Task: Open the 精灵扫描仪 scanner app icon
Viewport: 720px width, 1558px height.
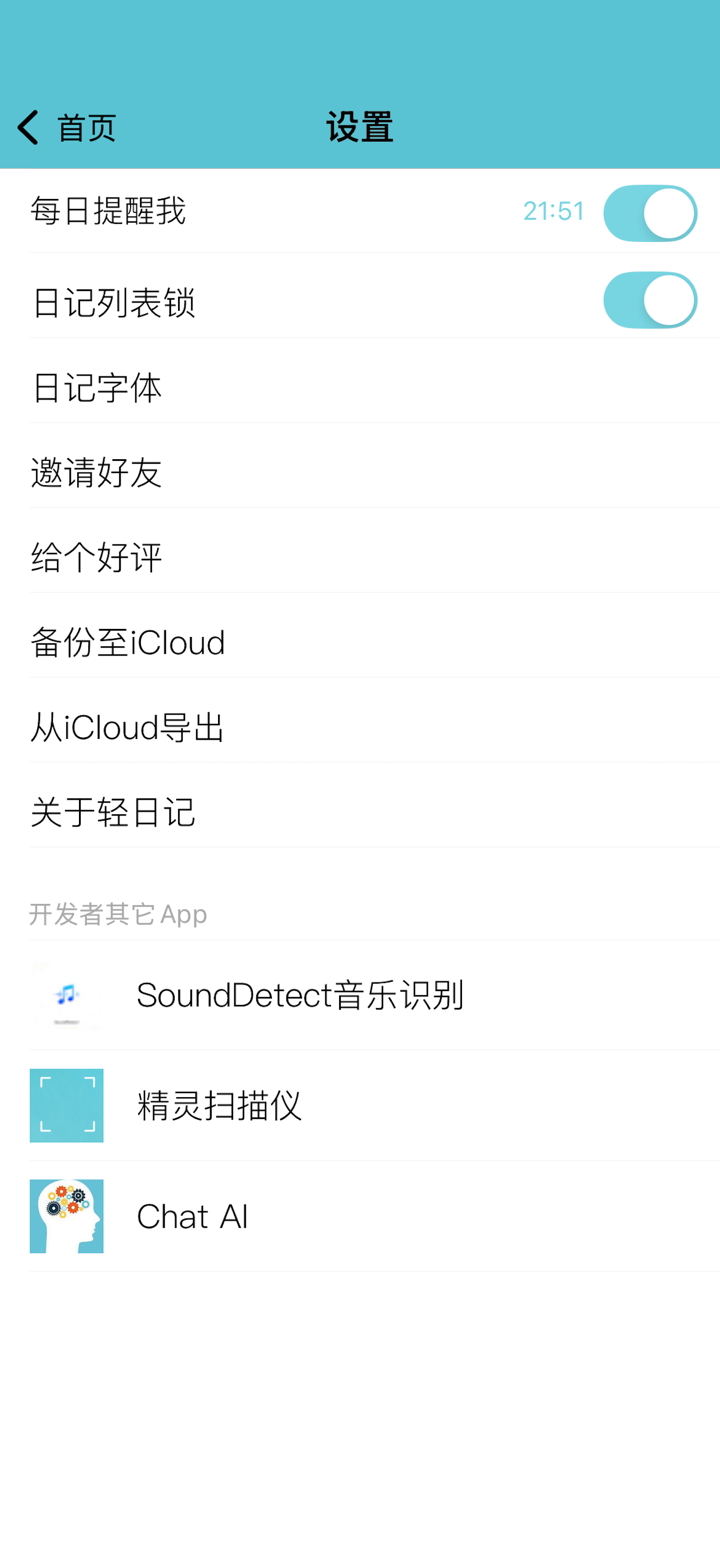Action: [66, 1105]
